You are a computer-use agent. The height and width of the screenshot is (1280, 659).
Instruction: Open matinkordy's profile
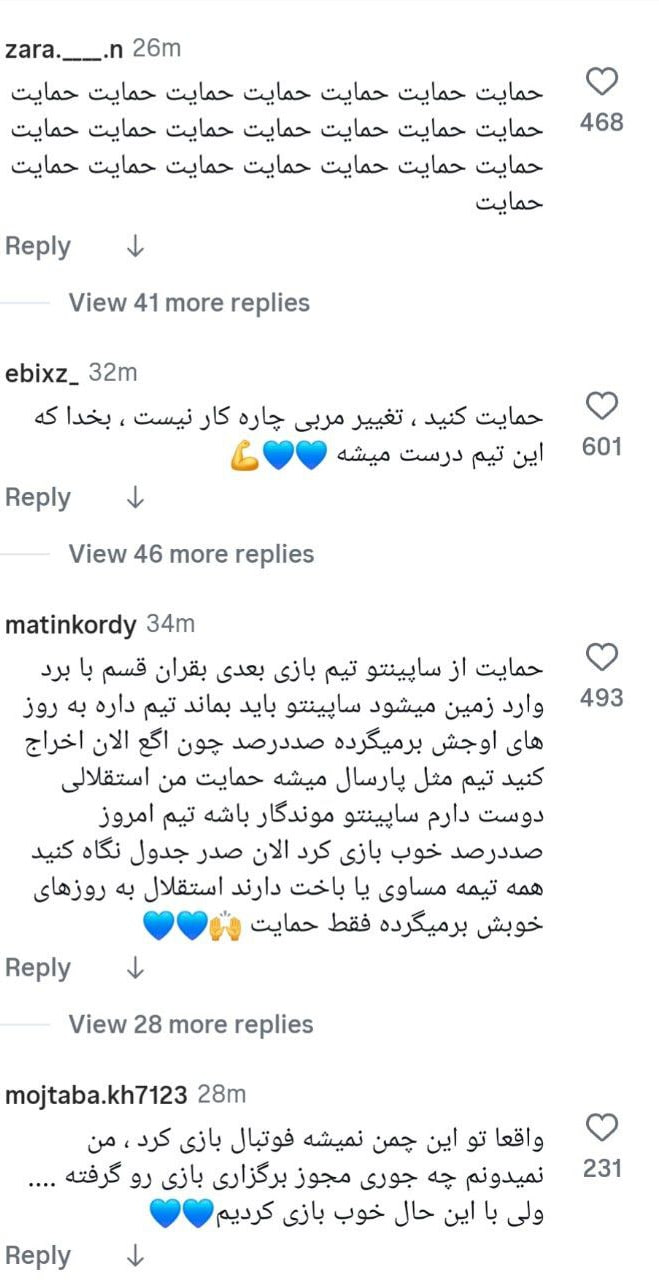pos(70,625)
